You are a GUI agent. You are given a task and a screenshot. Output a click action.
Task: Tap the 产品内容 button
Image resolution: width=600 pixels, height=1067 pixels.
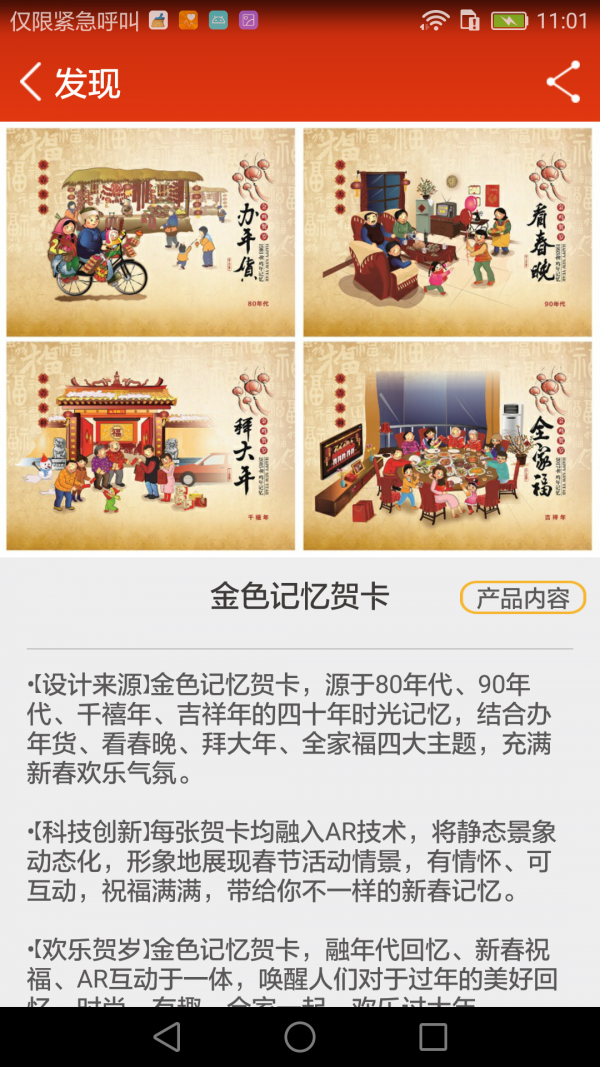click(x=522, y=598)
